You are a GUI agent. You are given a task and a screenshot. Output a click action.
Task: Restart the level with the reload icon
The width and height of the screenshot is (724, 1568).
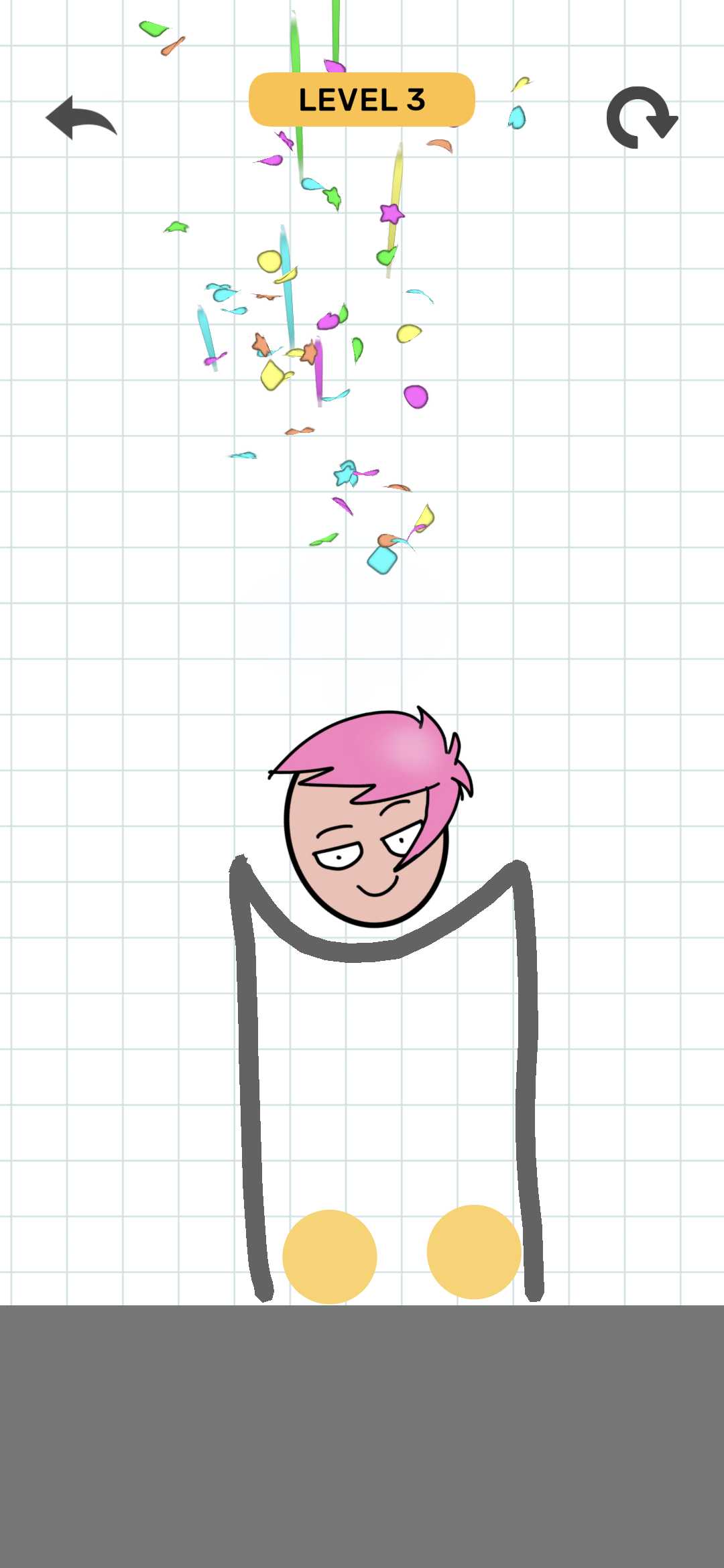642,117
